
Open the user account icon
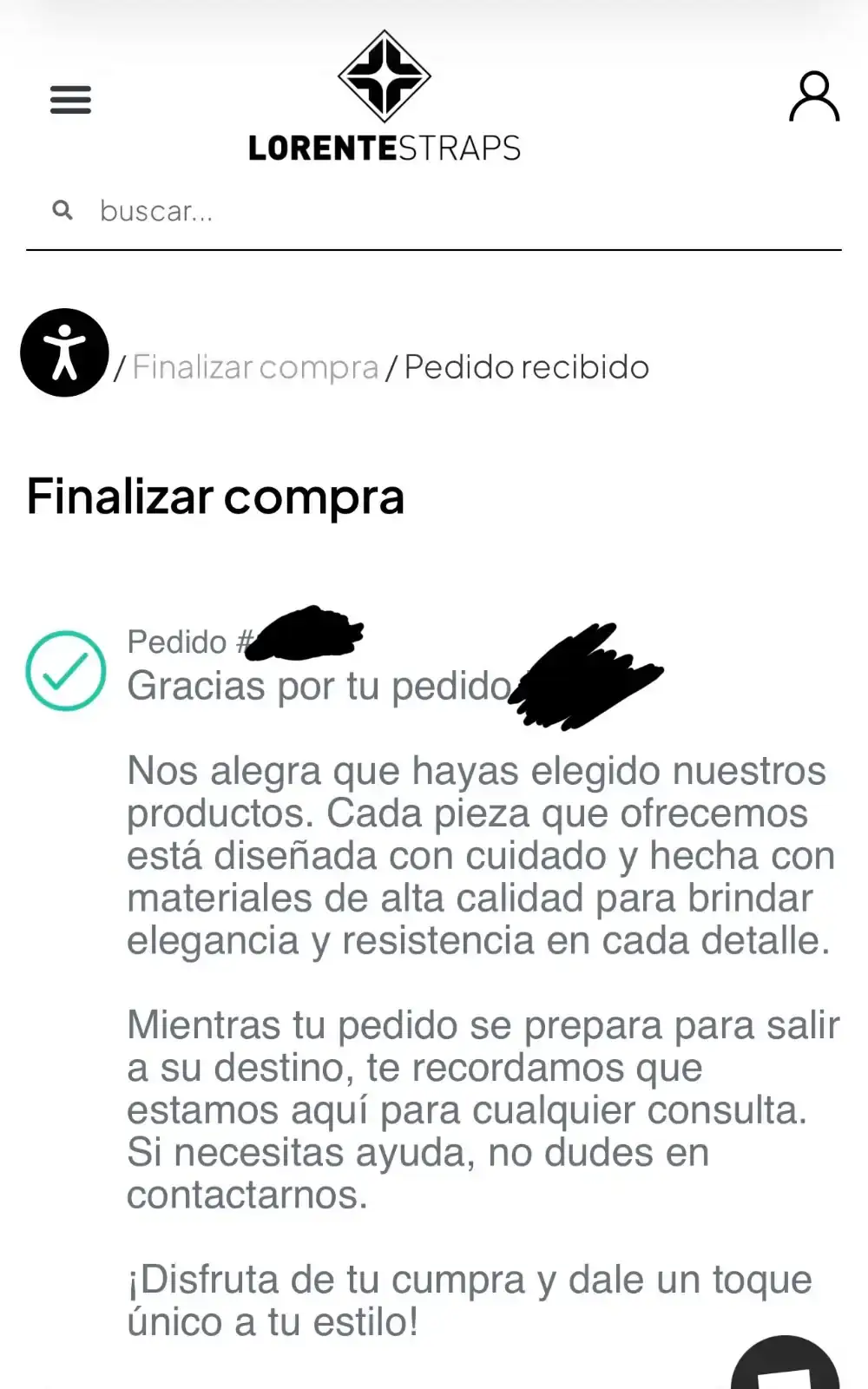pyautogui.click(x=813, y=97)
